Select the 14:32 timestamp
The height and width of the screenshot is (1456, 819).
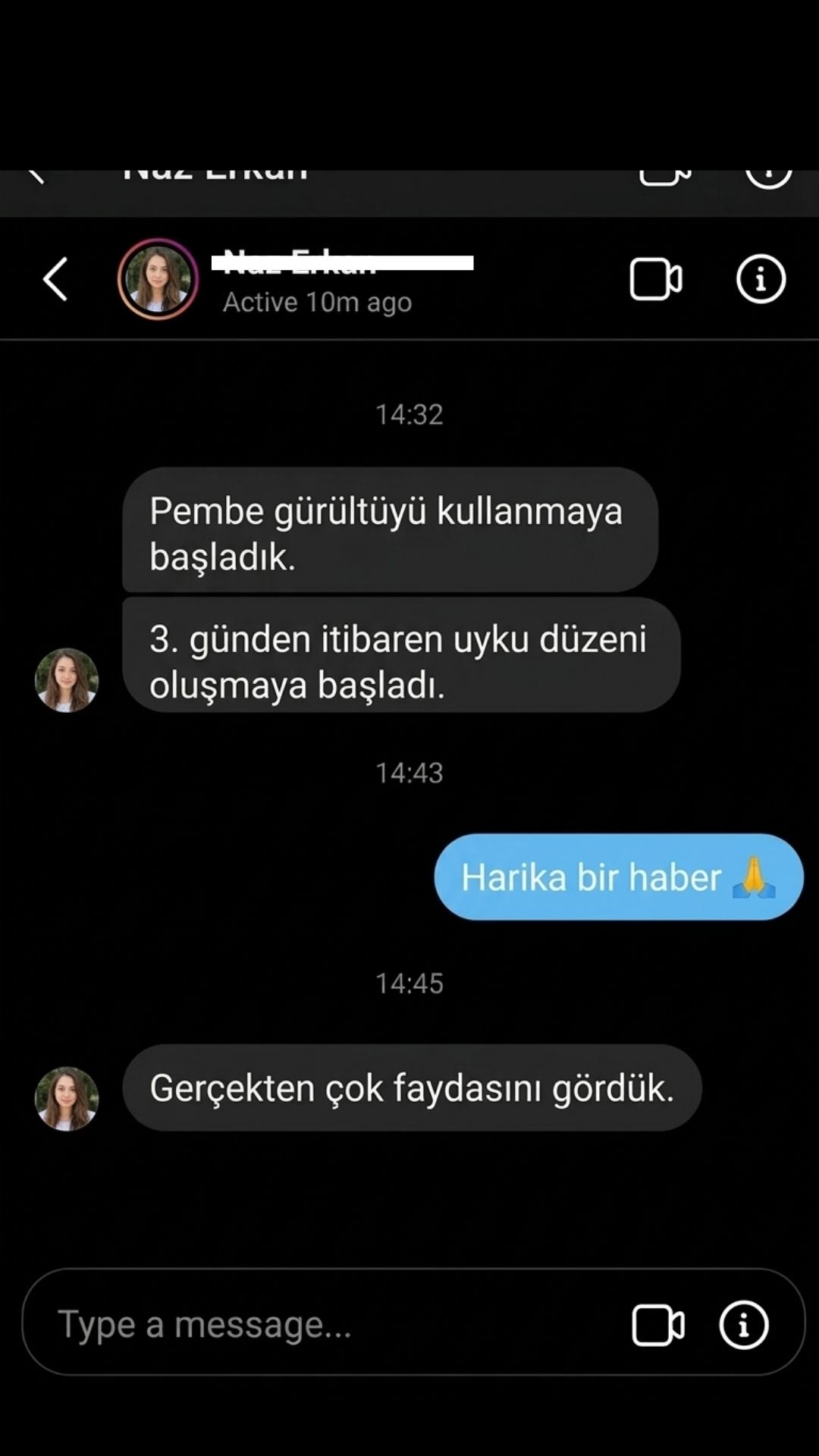(409, 413)
